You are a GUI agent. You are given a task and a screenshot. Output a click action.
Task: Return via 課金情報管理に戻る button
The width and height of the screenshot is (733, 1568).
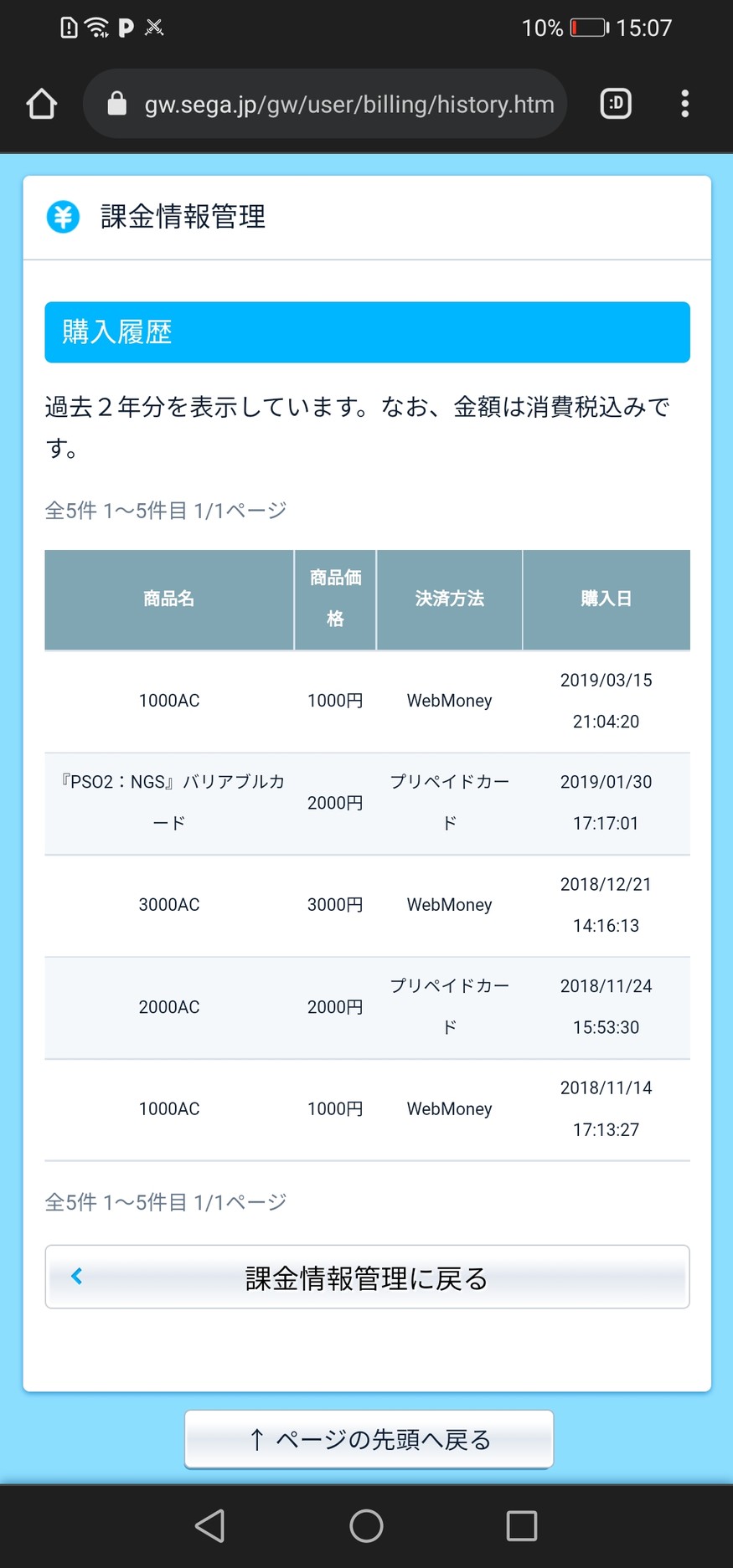[367, 1278]
